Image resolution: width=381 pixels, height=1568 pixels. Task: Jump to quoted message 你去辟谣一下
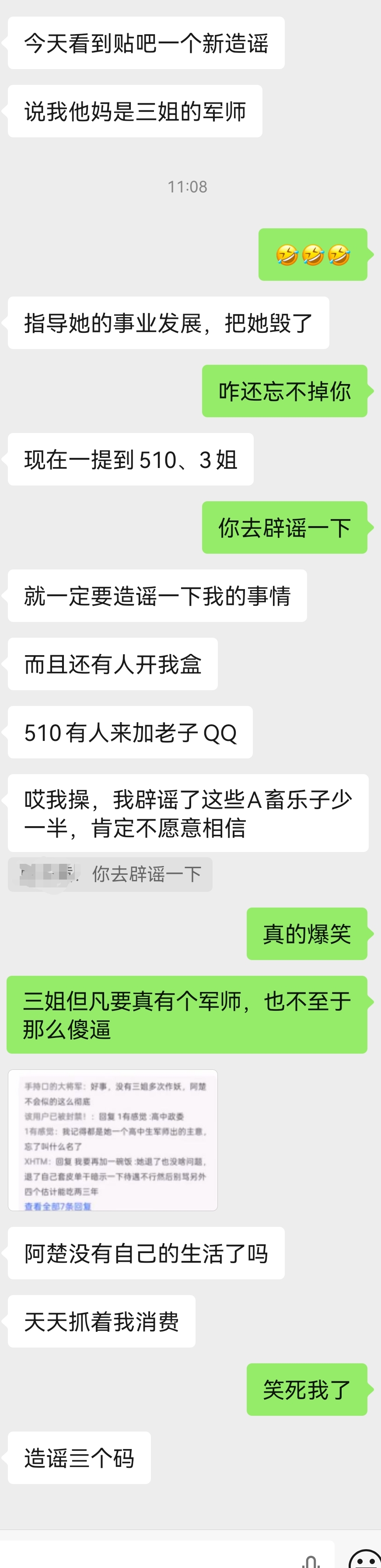click(110, 874)
